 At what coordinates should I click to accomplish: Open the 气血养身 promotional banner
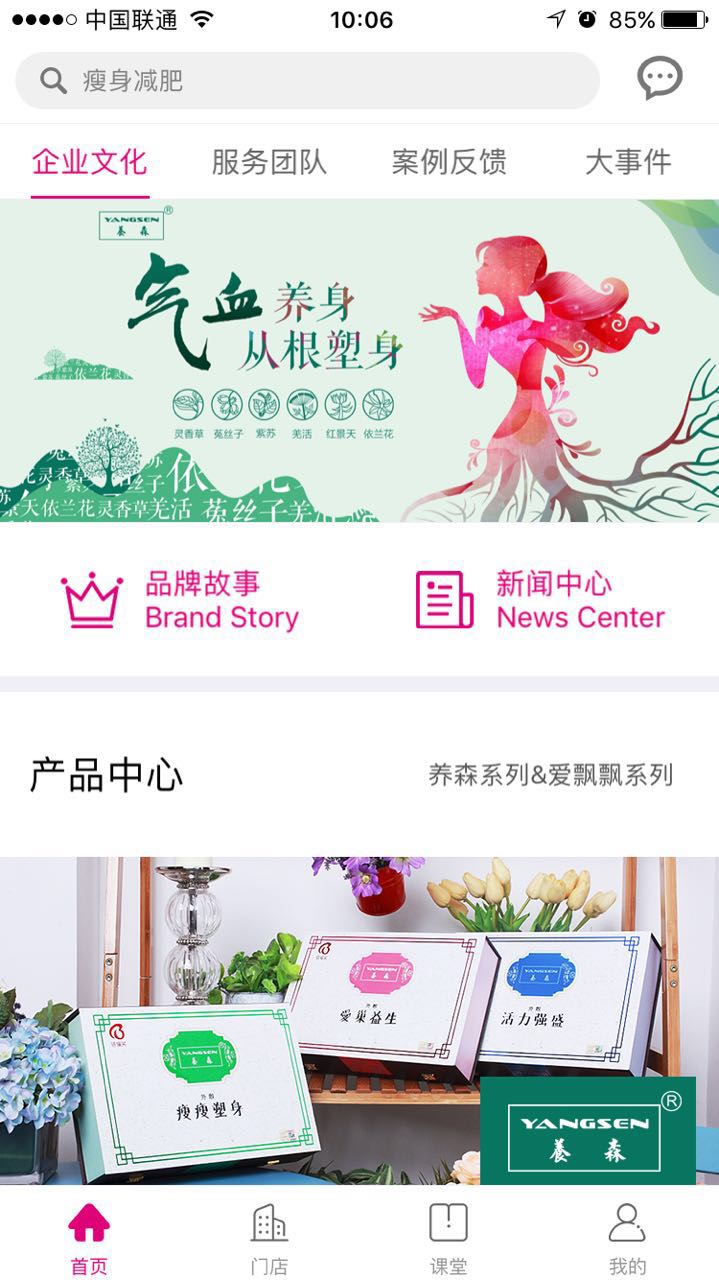pos(359,360)
